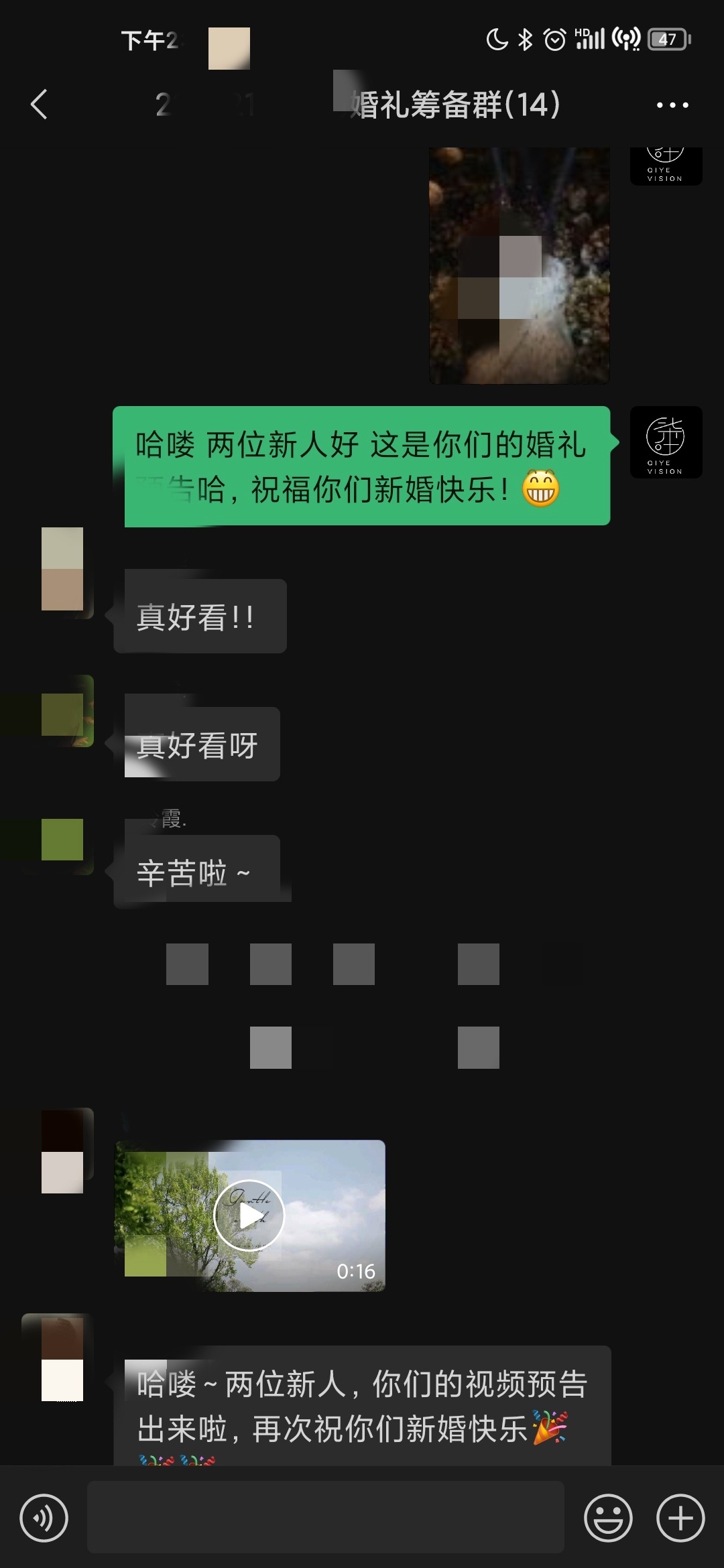Open the plus attachments menu
The height and width of the screenshot is (1568, 724).
click(x=680, y=1518)
